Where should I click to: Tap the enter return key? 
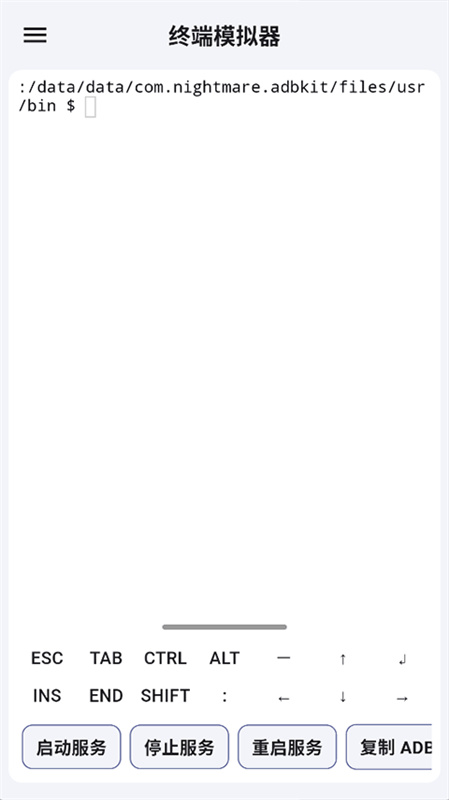[402, 658]
